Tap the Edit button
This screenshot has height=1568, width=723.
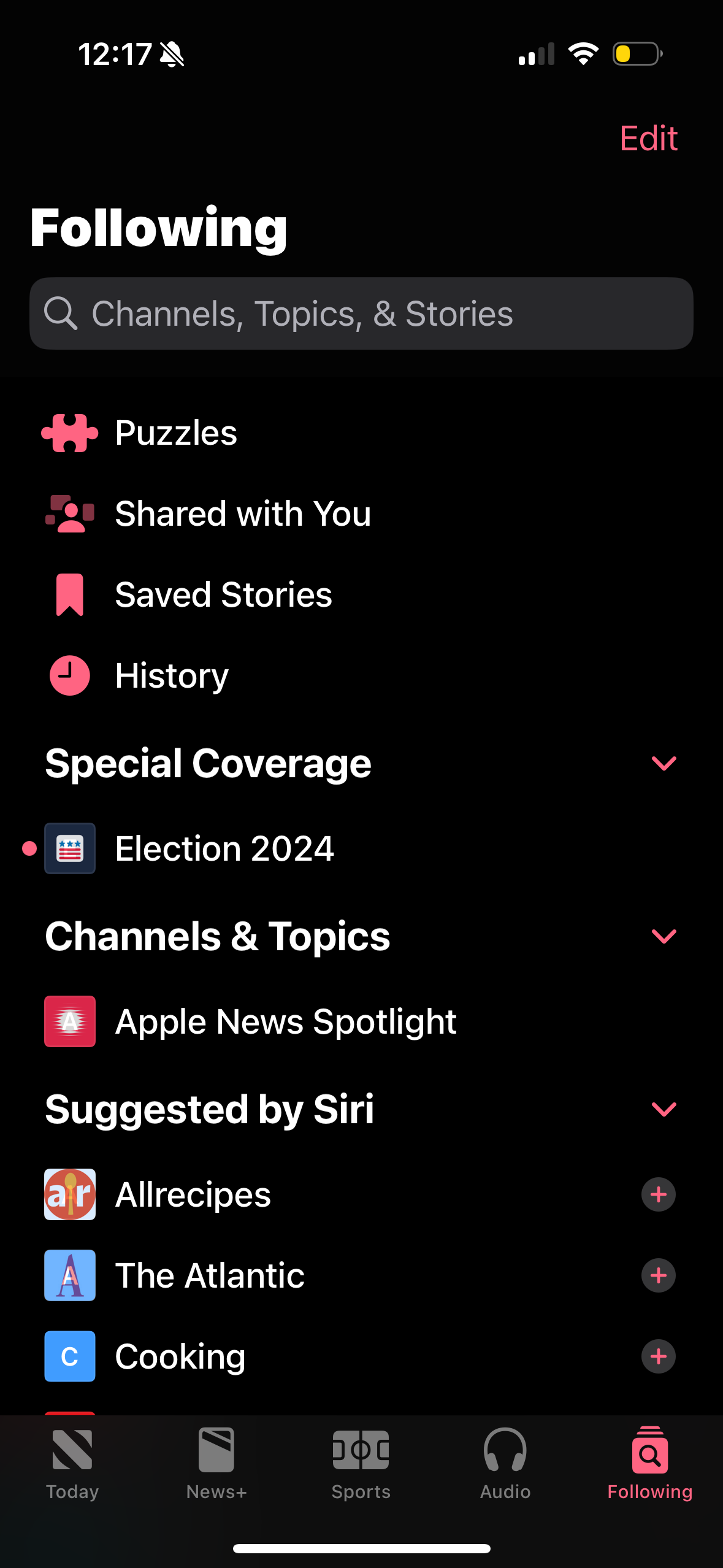[648, 138]
